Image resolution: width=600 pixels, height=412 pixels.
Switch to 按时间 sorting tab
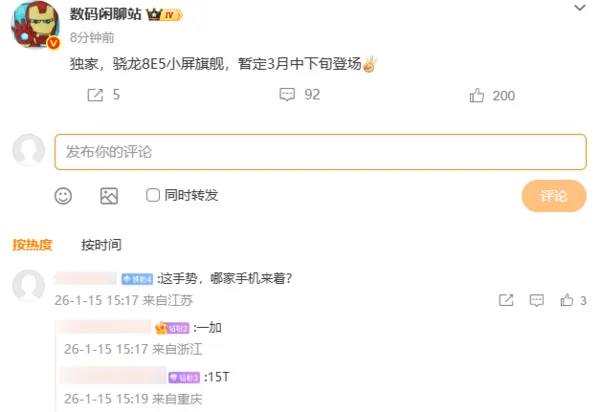101,245
